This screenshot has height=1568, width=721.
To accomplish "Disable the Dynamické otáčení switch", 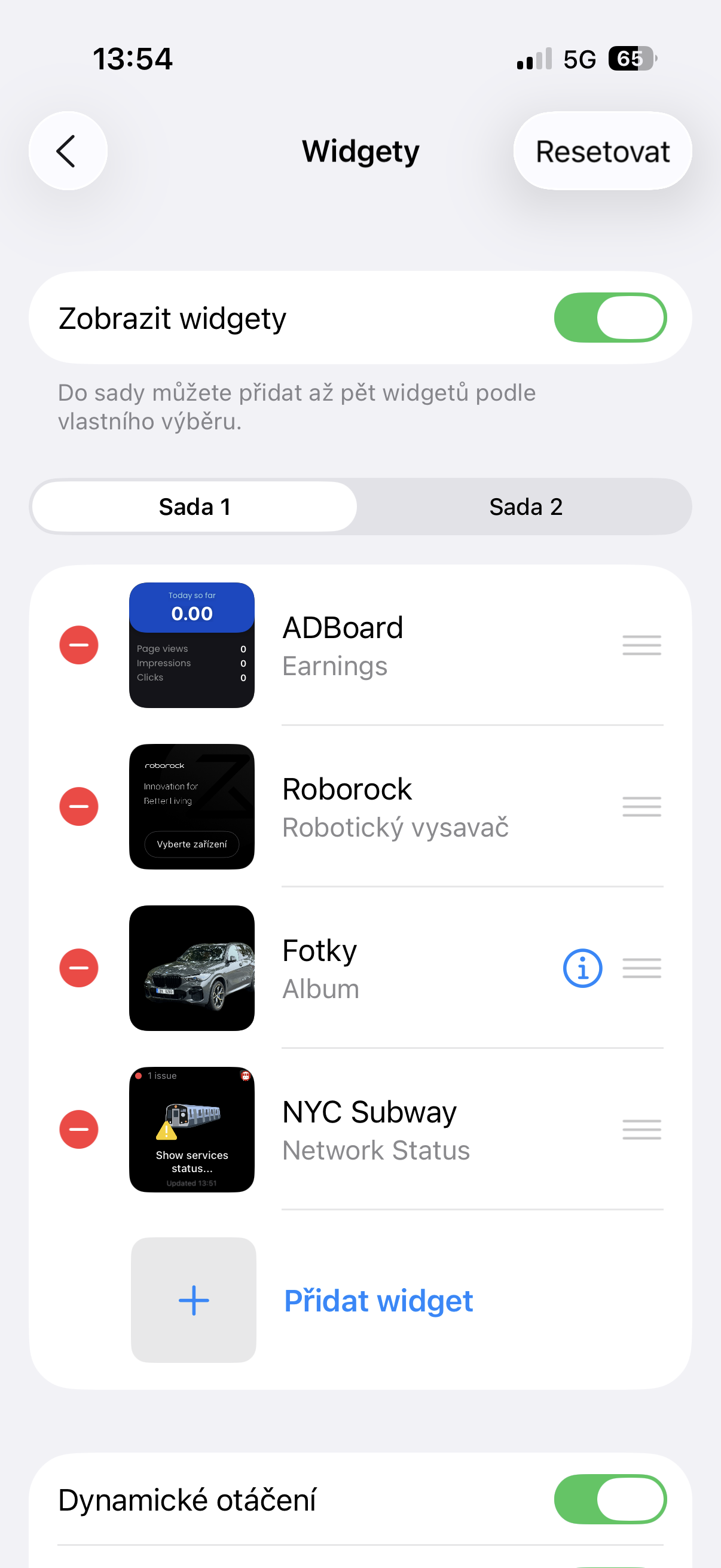I will click(610, 1499).
